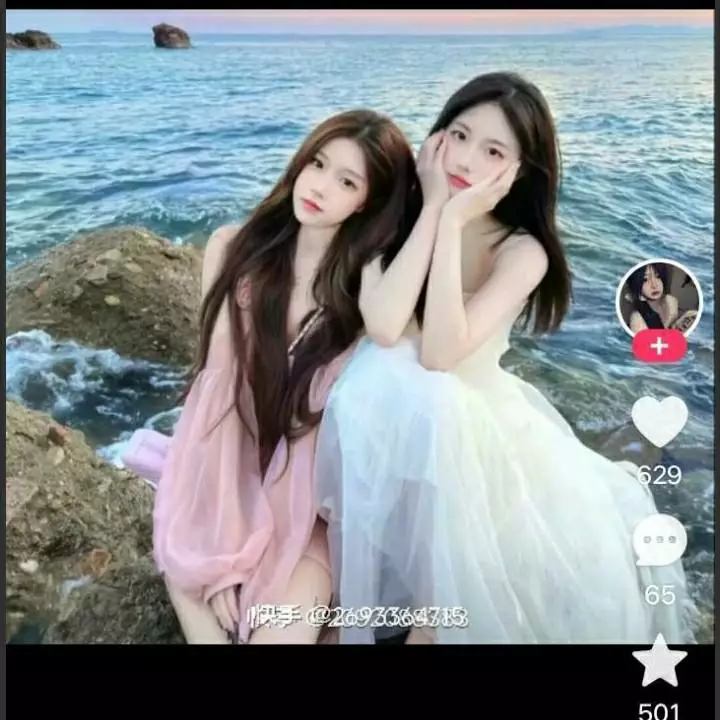Like this video with the heart icon
Image resolution: width=720 pixels, height=720 pixels.
pyautogui.click(x=660, y=421)
